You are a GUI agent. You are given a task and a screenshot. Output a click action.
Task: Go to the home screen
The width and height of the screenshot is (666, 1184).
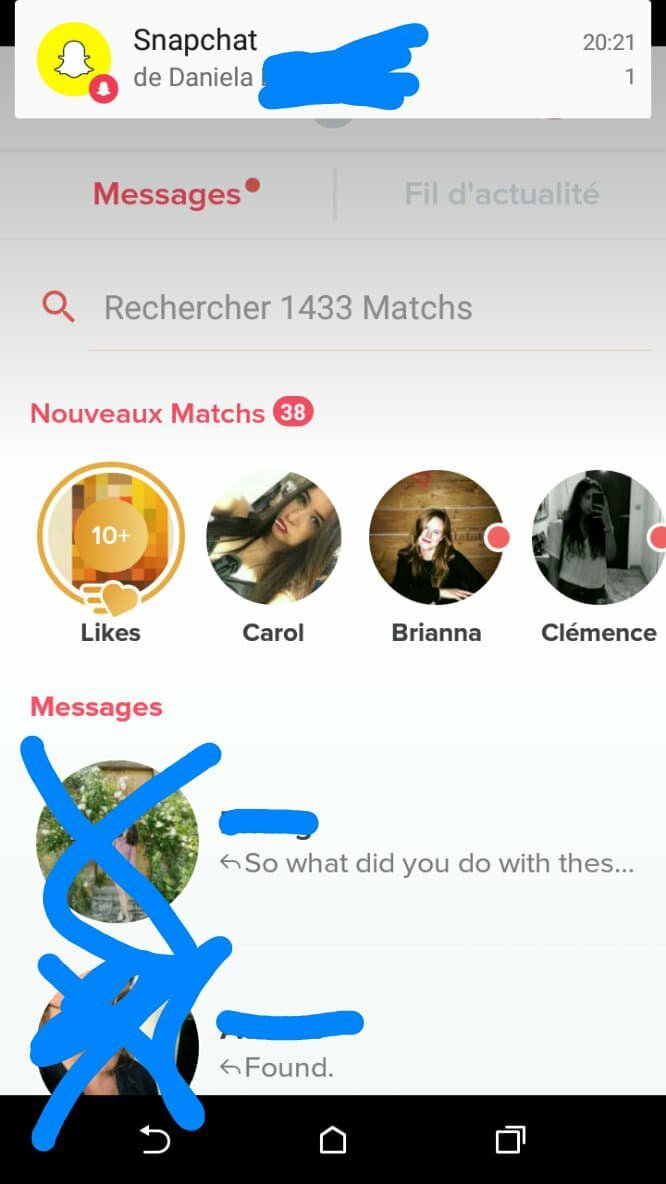333,1140
